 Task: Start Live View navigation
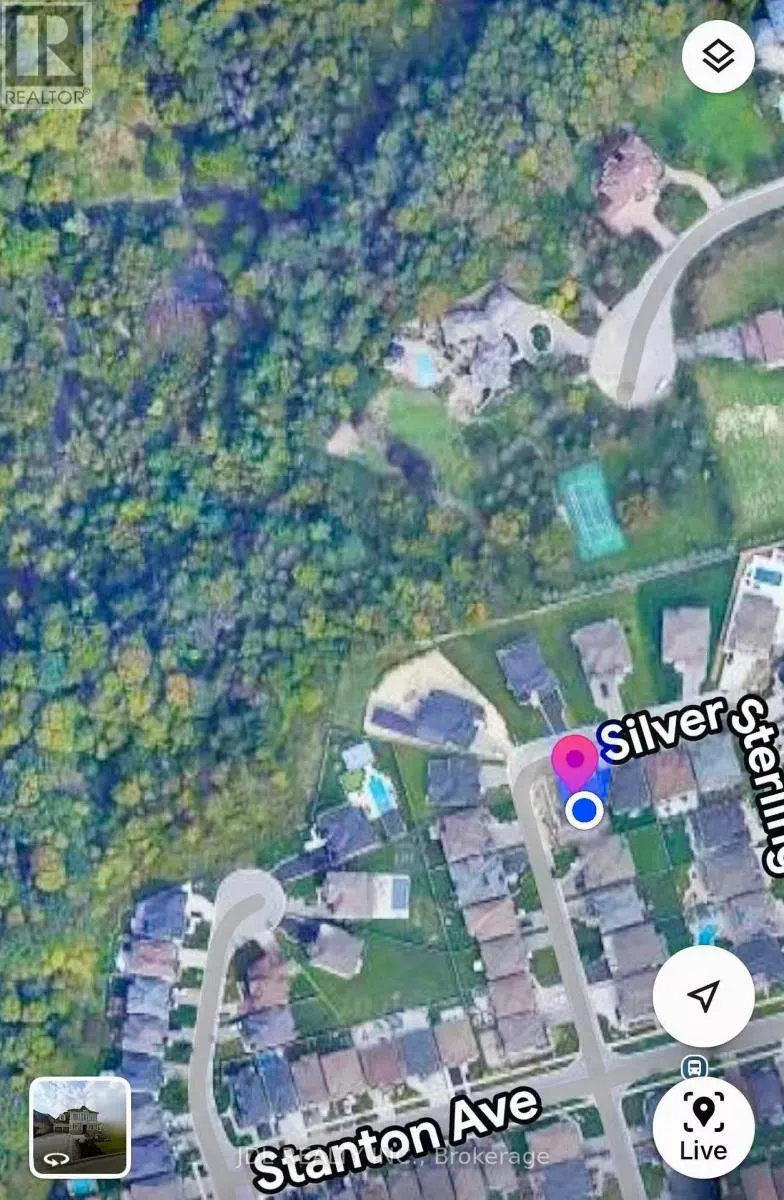click(x=704, y=1126)
